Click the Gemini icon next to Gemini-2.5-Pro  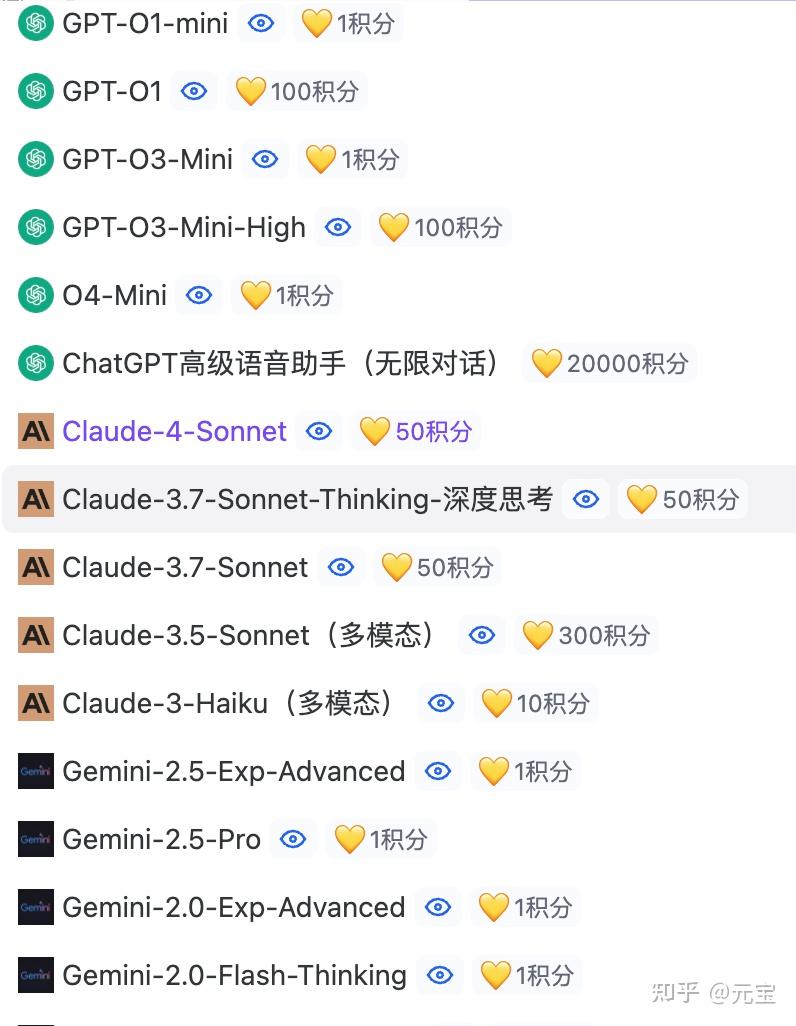pyautogui.click(x=36, y=839)
